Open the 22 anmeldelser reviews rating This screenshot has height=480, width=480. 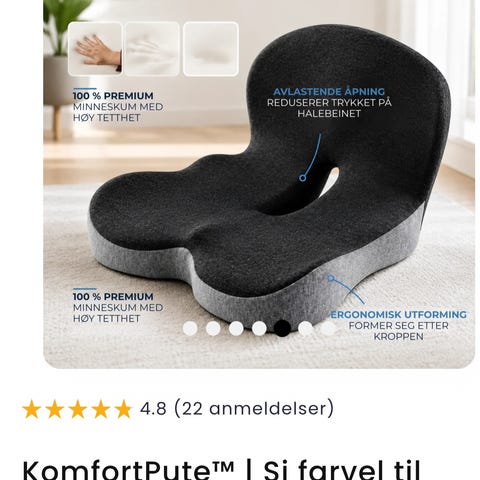[x=178, y=408]
